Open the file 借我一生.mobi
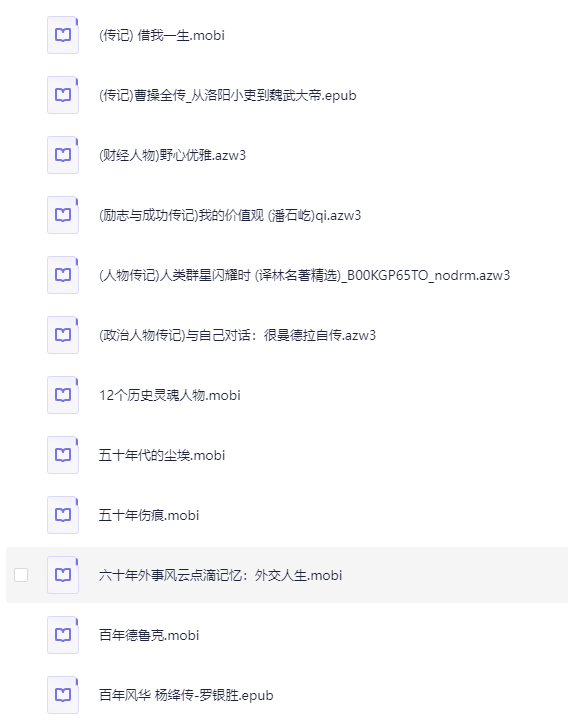 pyautogui.click(x=162, y=36)
